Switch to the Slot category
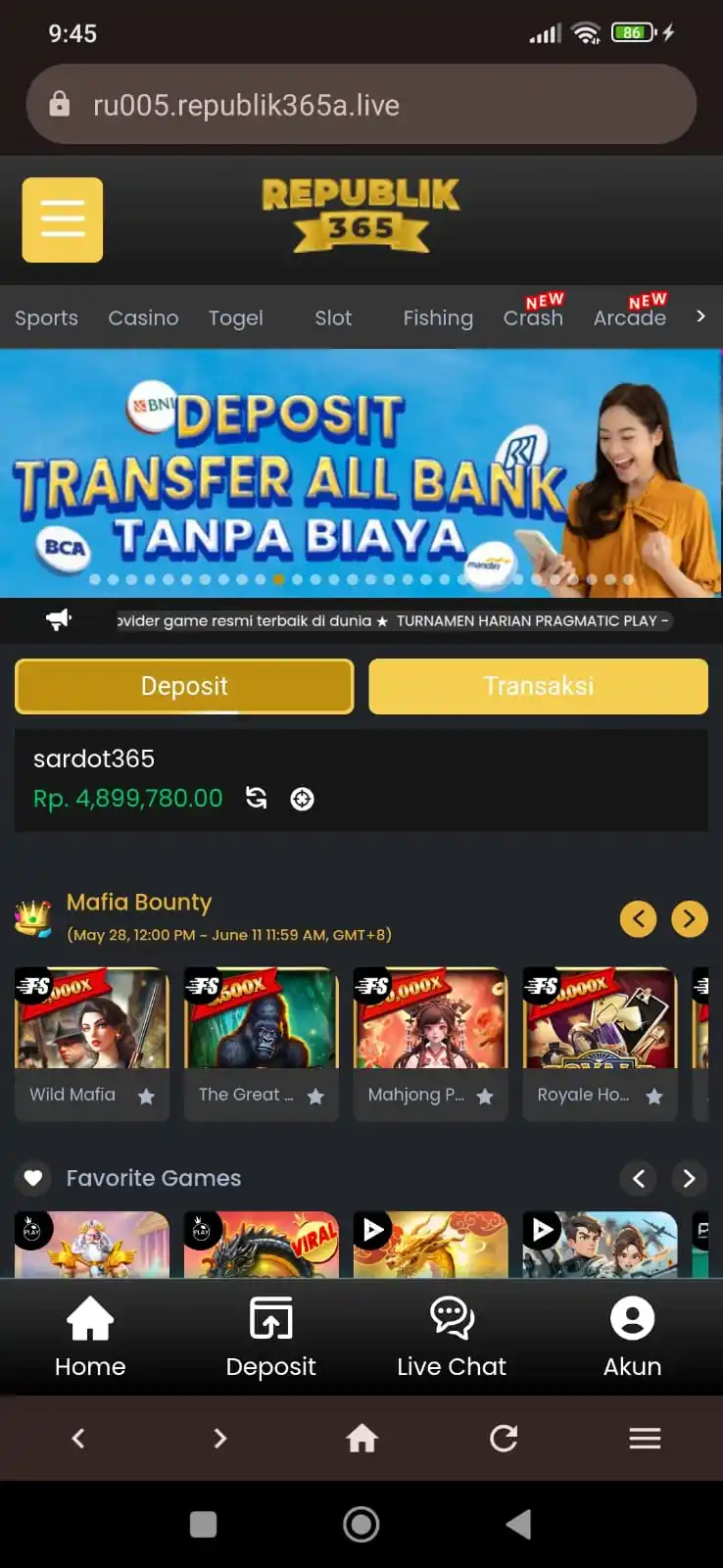The height and width of the screenshot is (1568, 723). coord(333,318)
